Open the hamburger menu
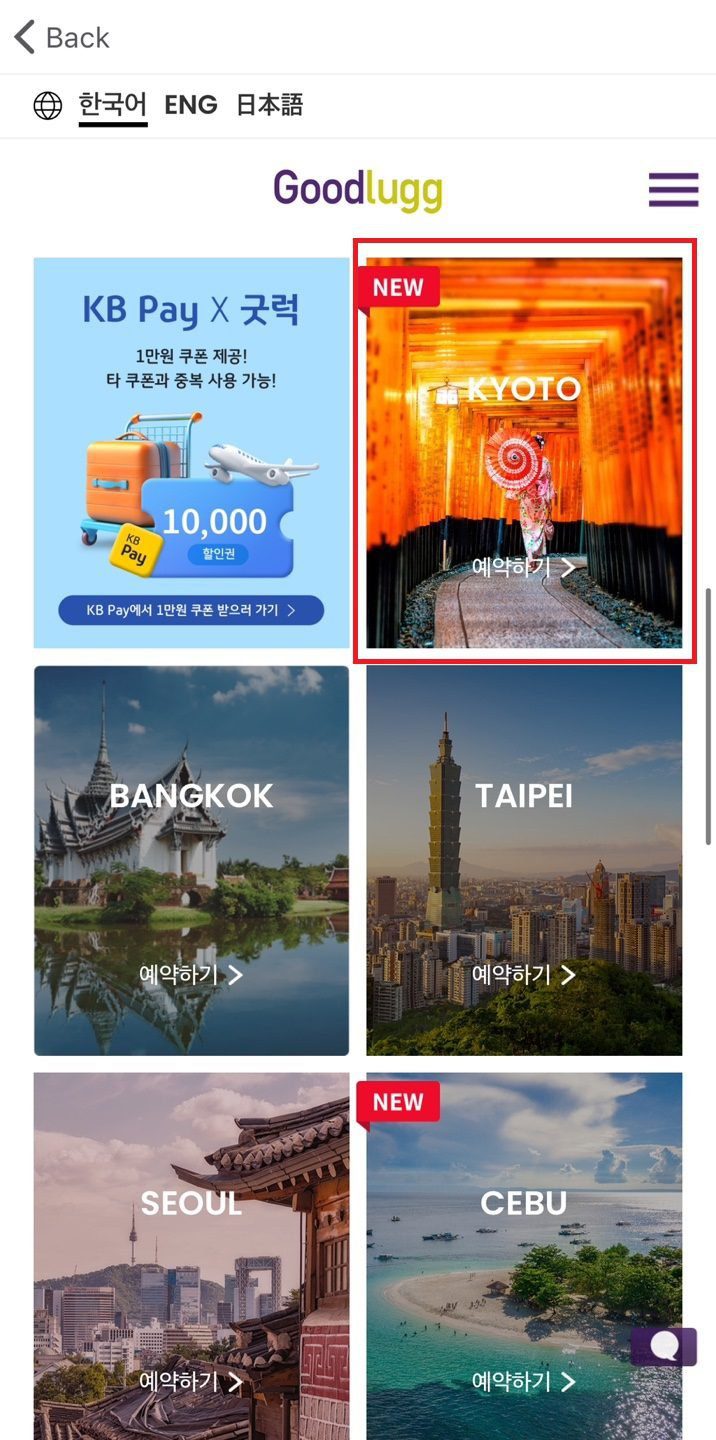Viewport: 716px width, 1440px height. pos(673,189)
